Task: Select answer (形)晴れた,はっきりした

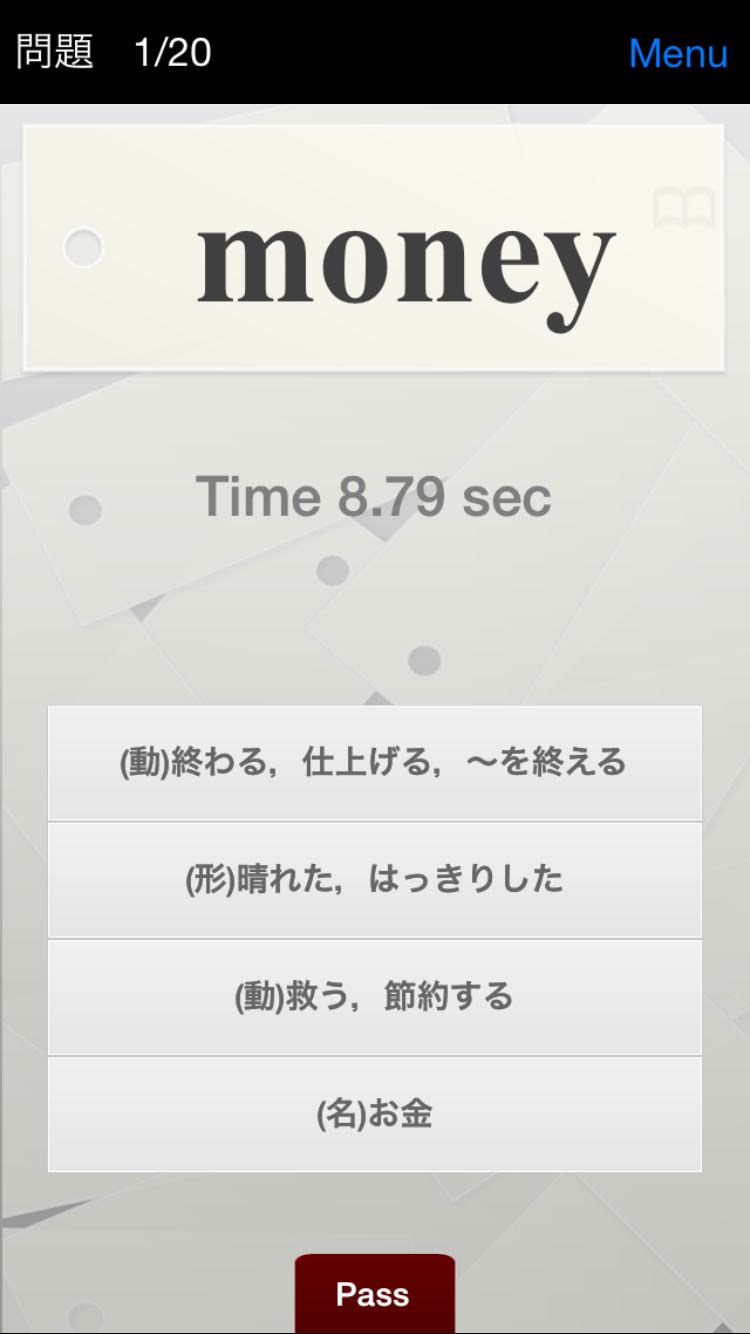Action: click(x=374, y=880)
